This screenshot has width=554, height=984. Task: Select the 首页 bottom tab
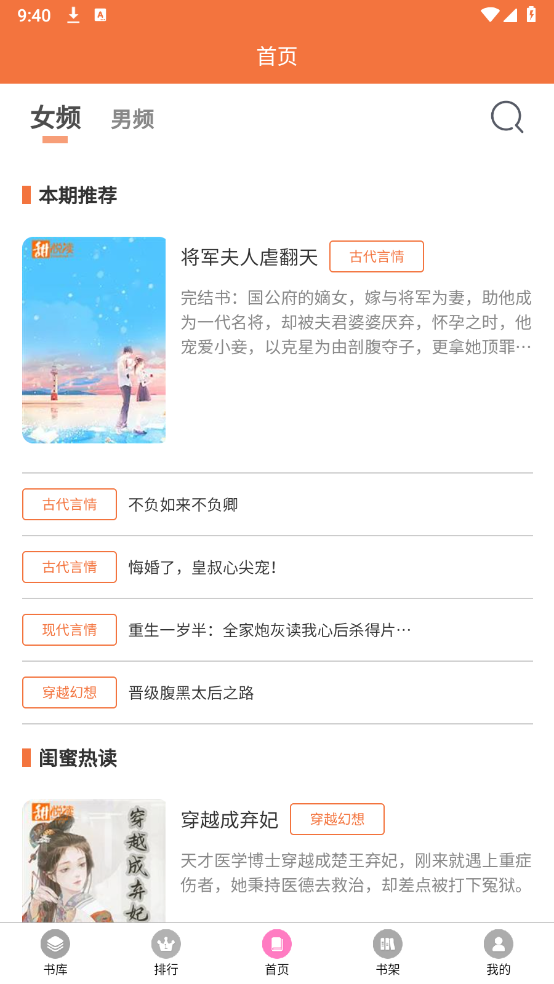[x=277, y=953]
